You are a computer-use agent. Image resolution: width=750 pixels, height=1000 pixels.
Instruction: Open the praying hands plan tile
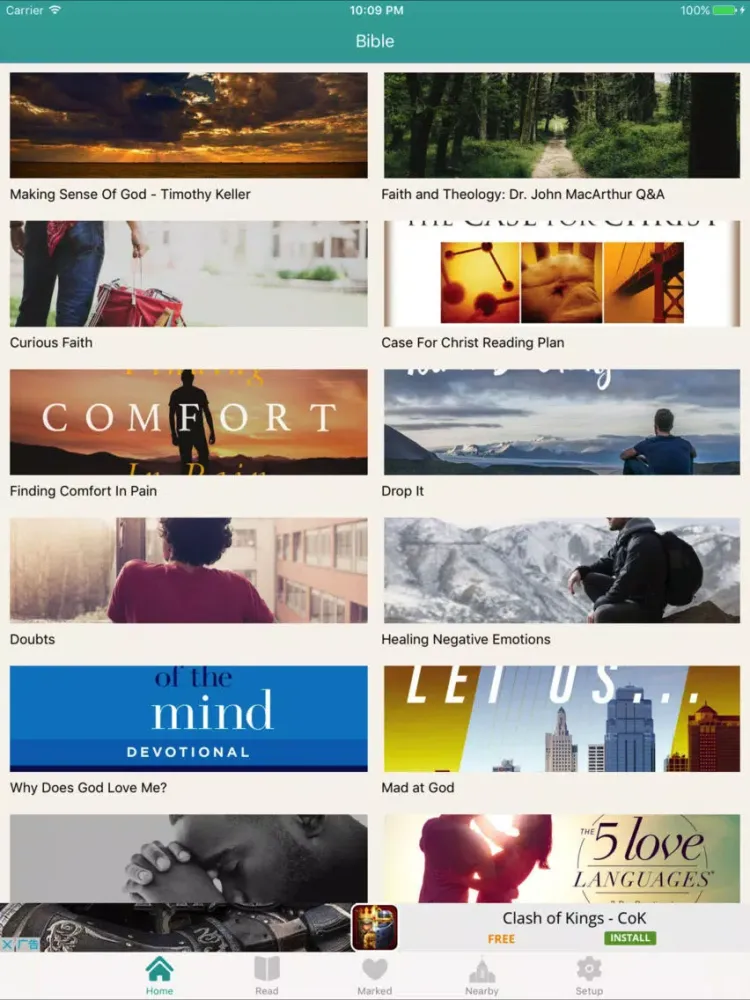pyautogui.click(x=188, y=858)
